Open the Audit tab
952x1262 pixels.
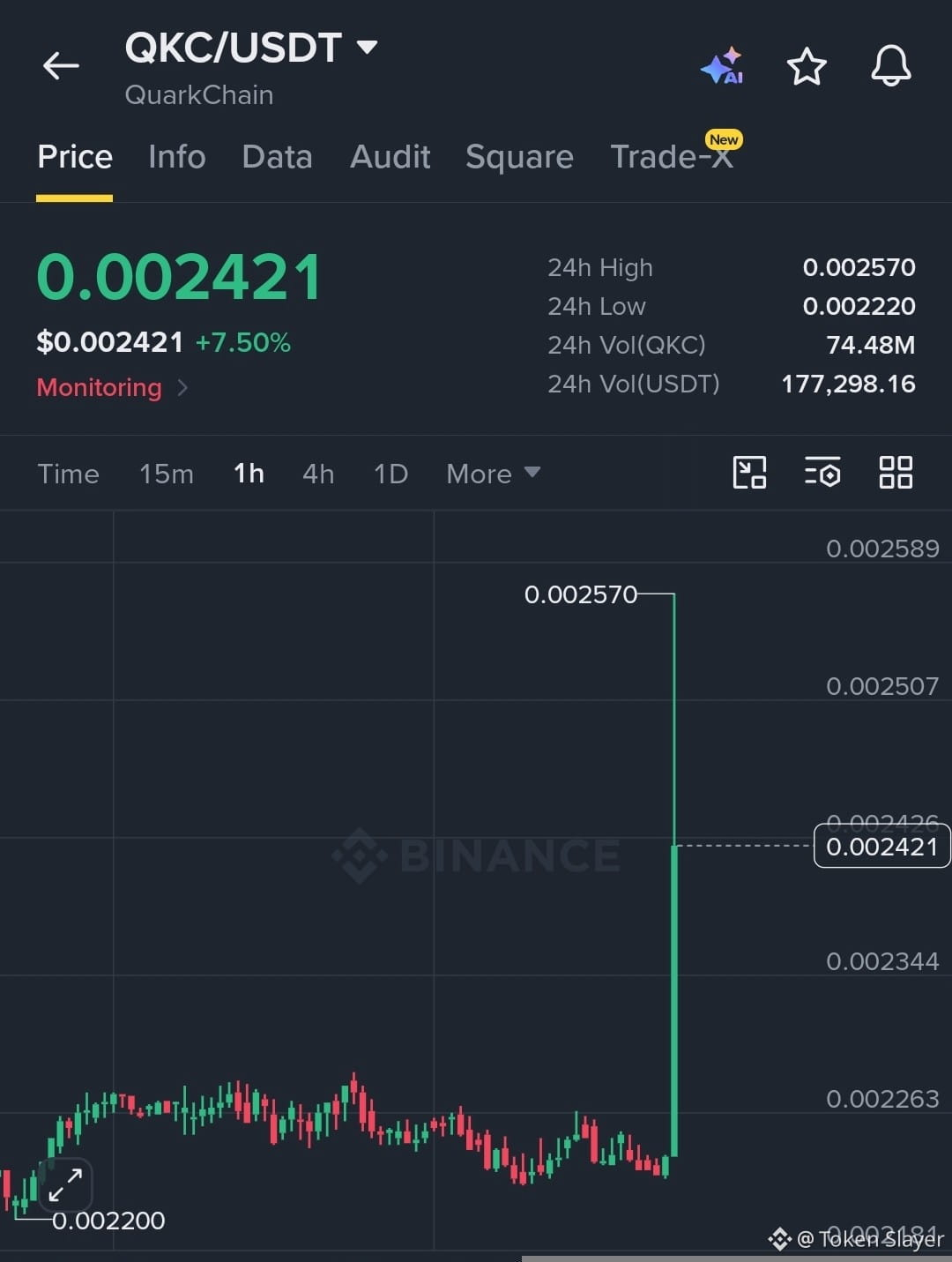[390, 157]
